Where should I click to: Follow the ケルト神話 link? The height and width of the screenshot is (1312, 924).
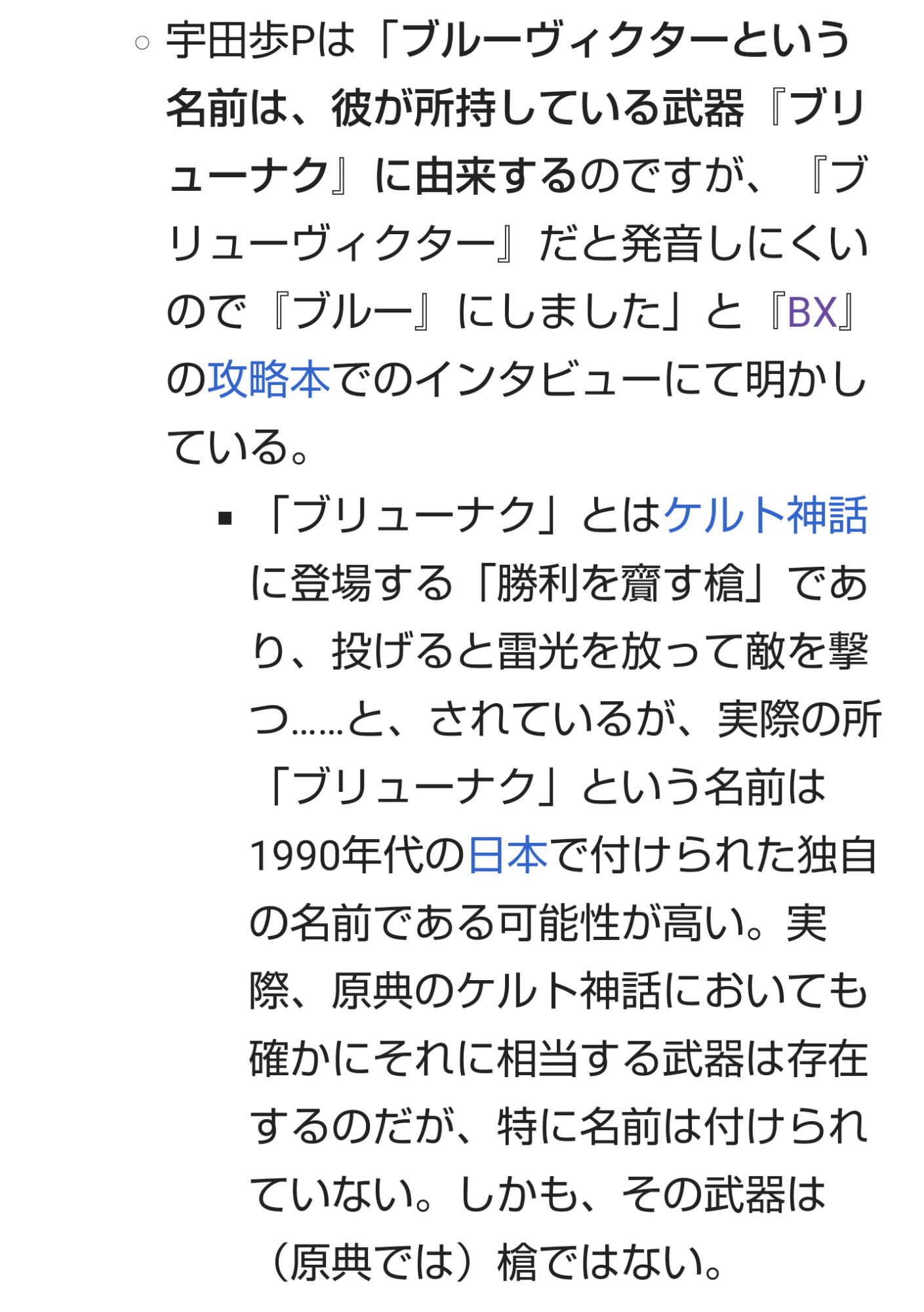(x=766, y=516)
